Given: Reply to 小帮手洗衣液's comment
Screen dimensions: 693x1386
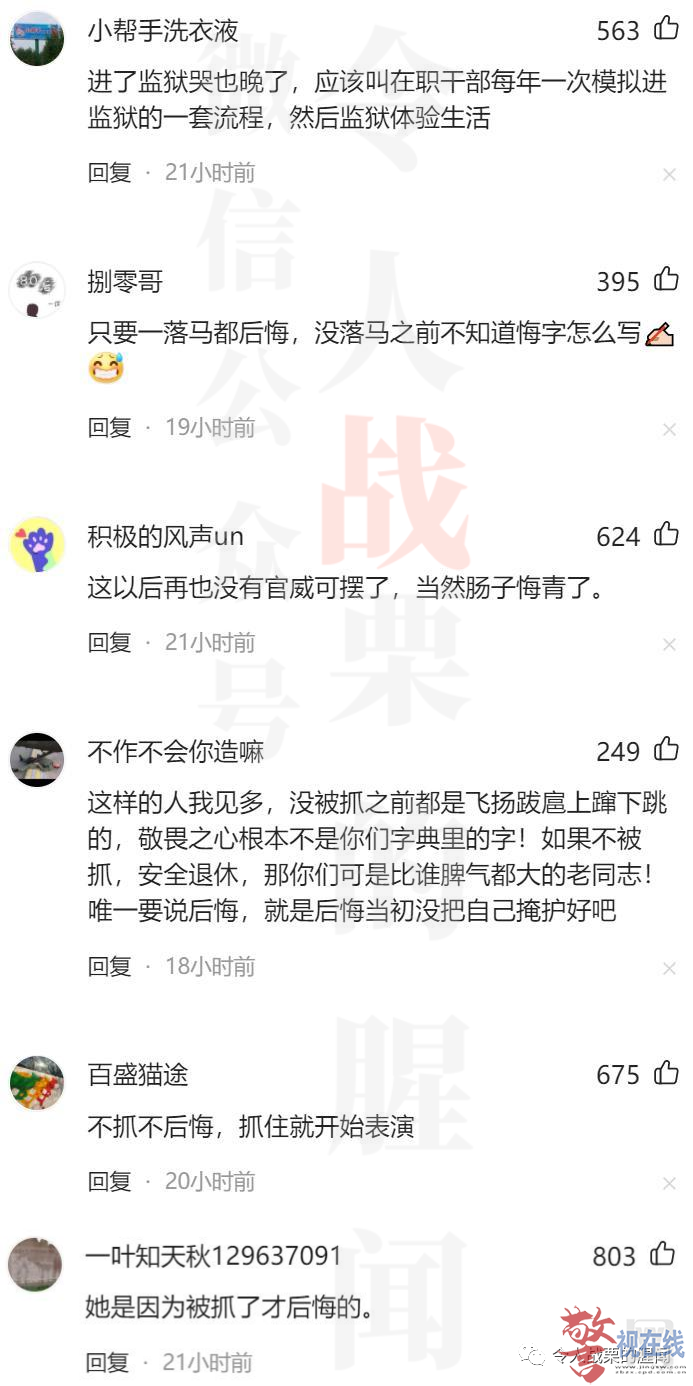Looking at the screenshot, I should [x=109, y=173].
